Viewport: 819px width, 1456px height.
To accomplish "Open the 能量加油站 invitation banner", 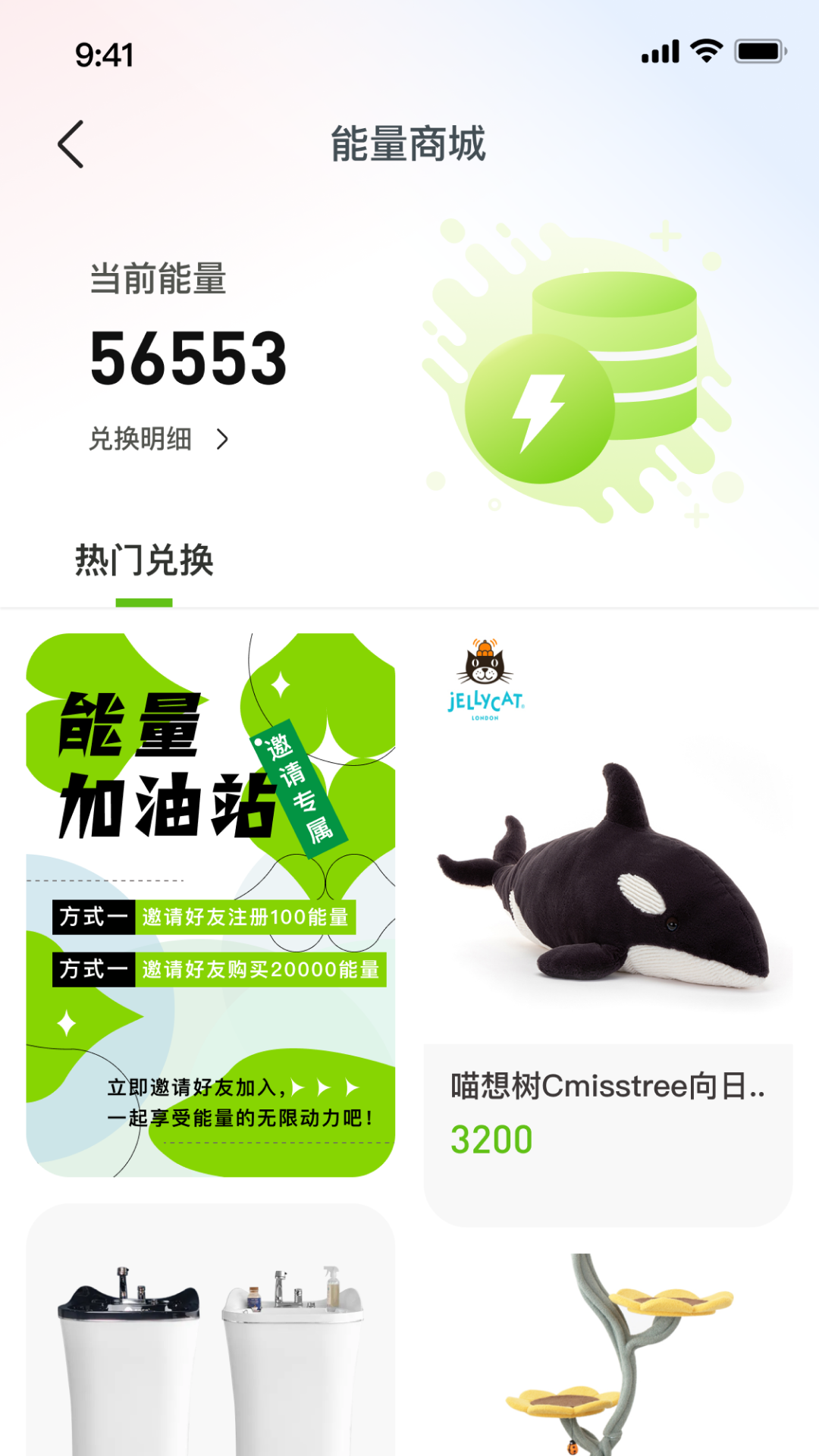I will pyautogui.click(x=210, y=905).
